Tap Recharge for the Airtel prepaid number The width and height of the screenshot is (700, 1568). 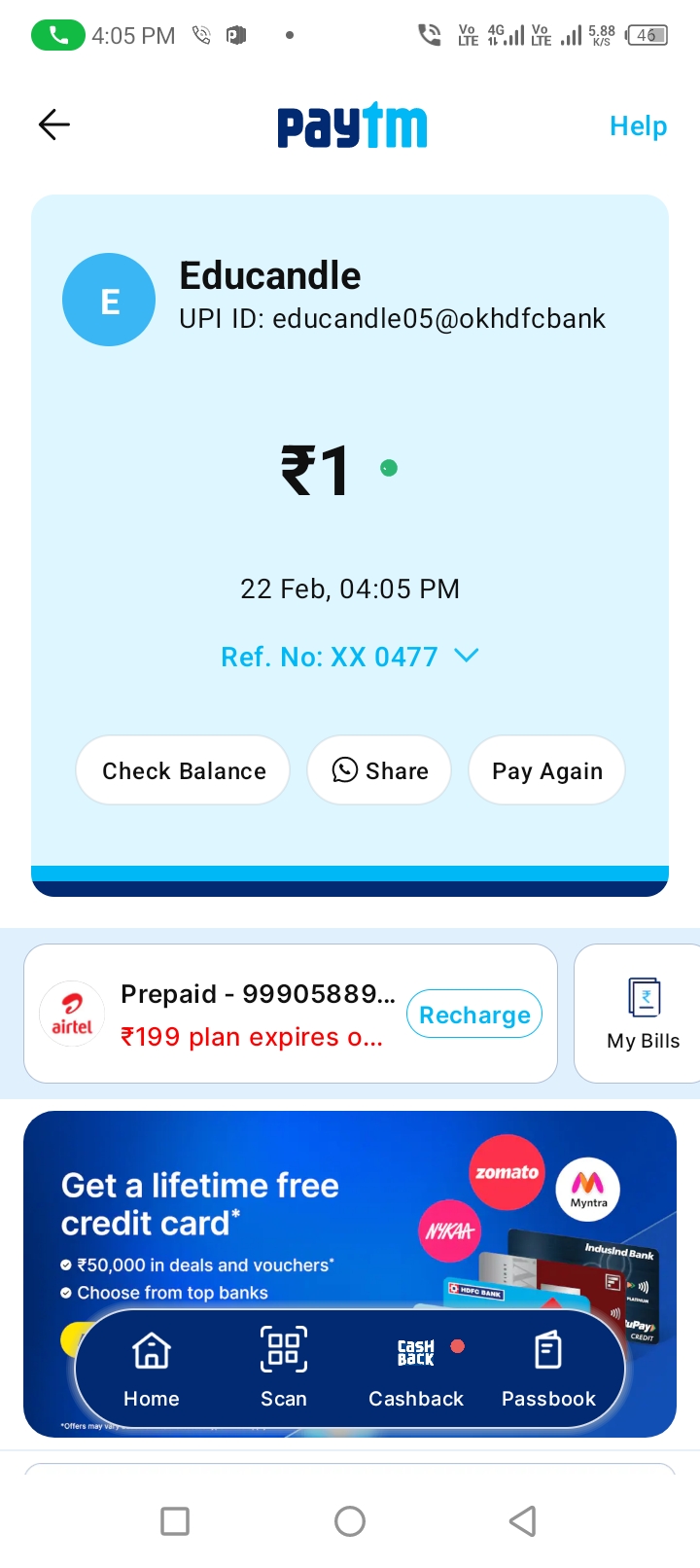tap(474, 1015)
